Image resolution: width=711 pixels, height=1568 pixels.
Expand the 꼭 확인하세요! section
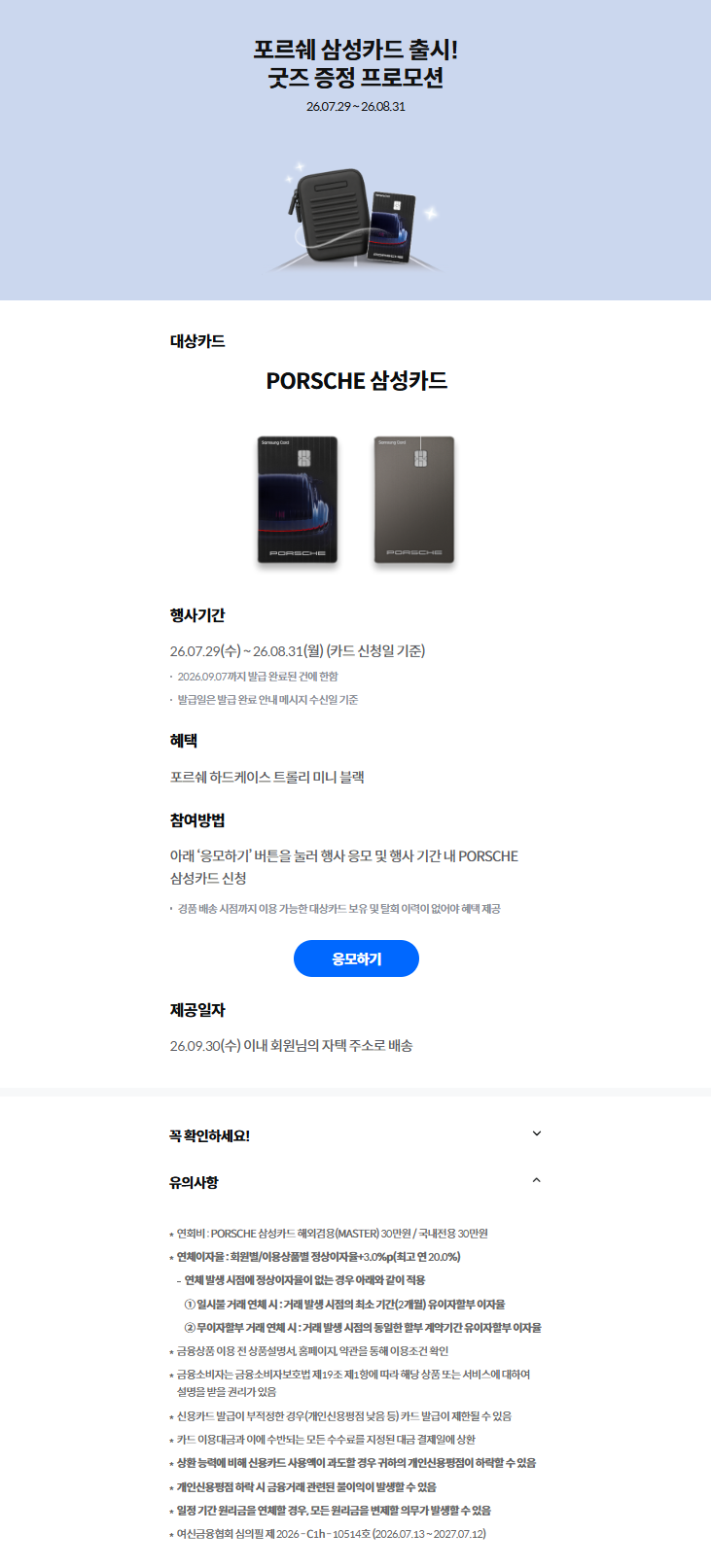[355, 1135]
